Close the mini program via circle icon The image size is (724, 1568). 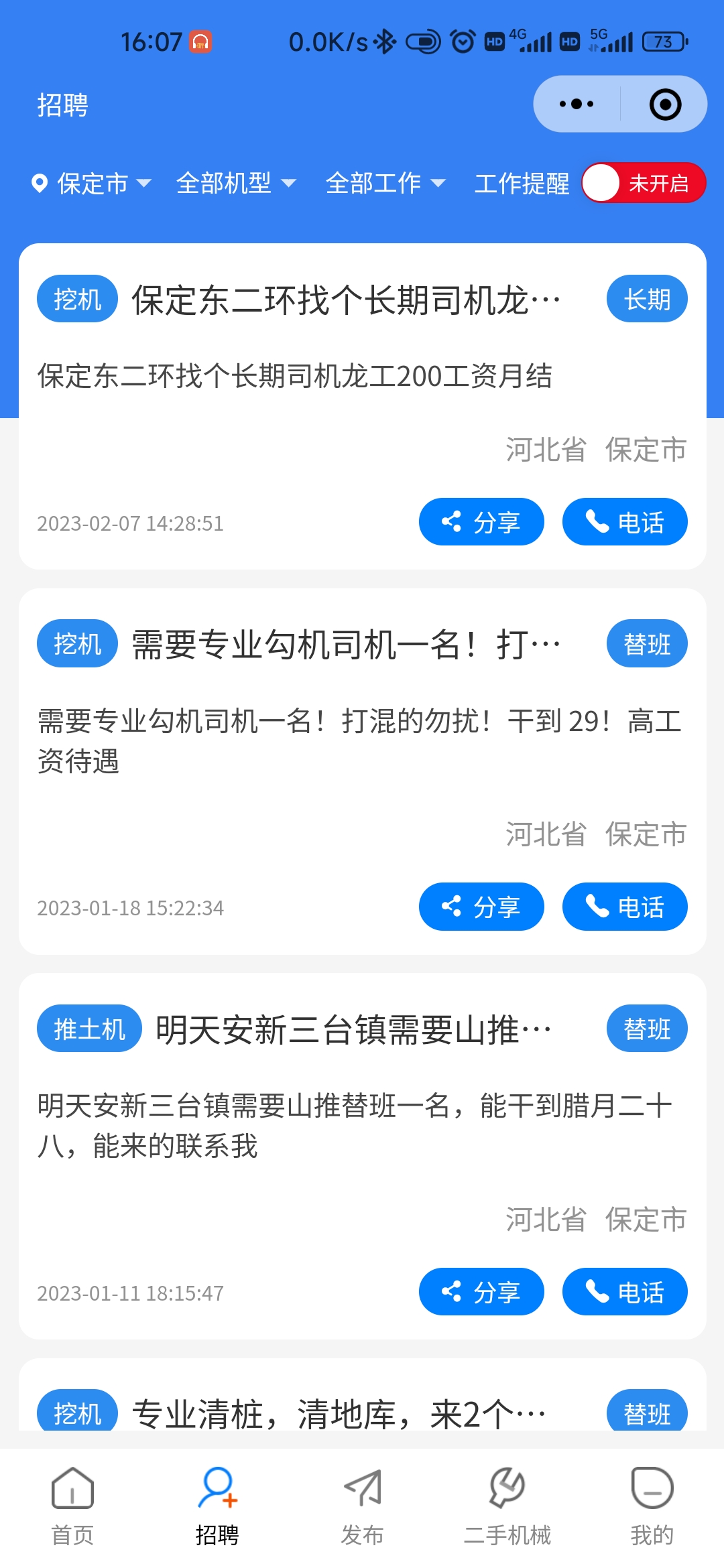tap(665, 104)
